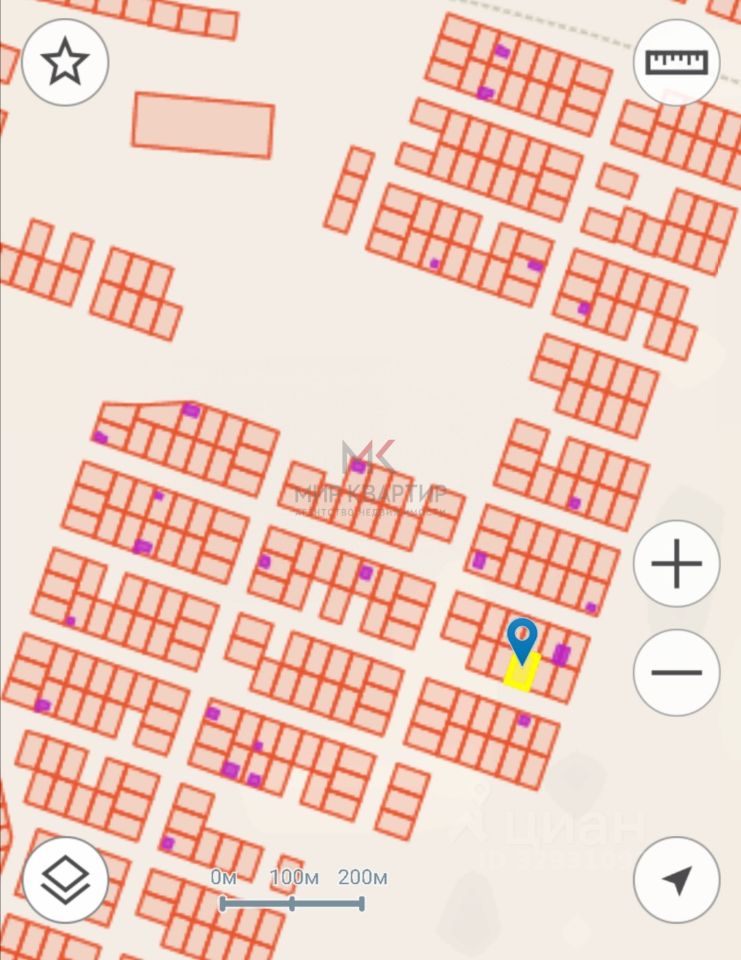741x960 pixels.
Task: Open the favorites star button
Action: [65, 62]
